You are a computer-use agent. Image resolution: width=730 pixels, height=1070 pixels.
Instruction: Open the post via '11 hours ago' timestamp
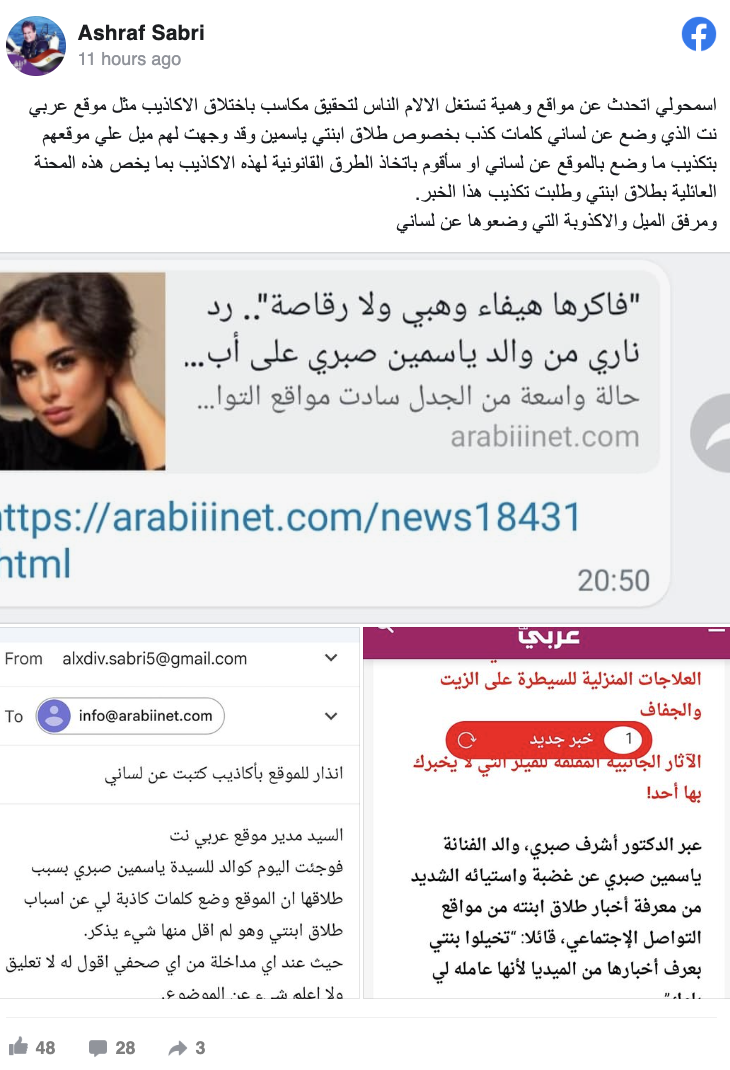pos(129,59)
